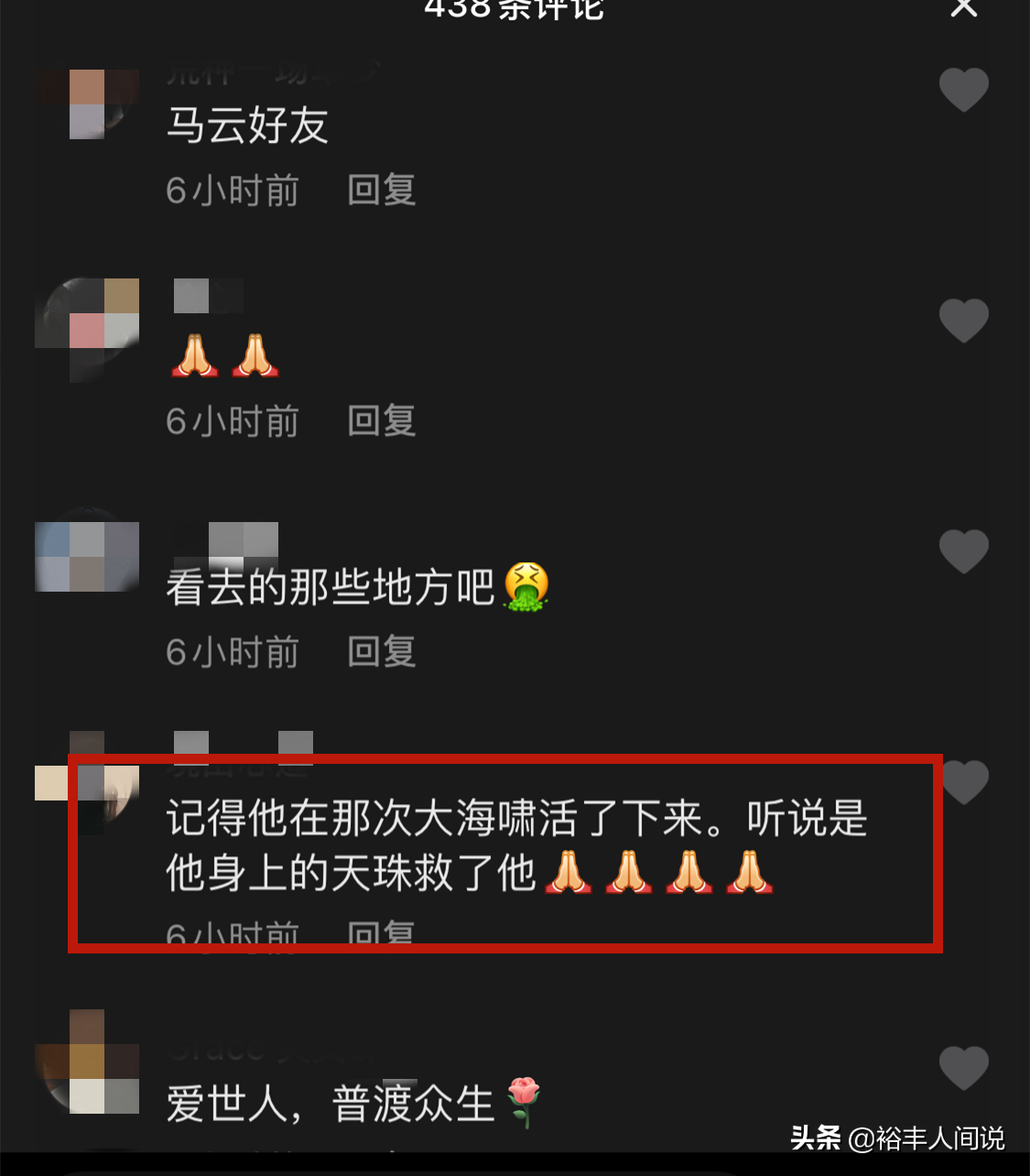Like the comment "爱世人，普渡众生"
The height and width of the screenshot is (1176, 1030).
pyautogui.click(x=963, y=1068)
